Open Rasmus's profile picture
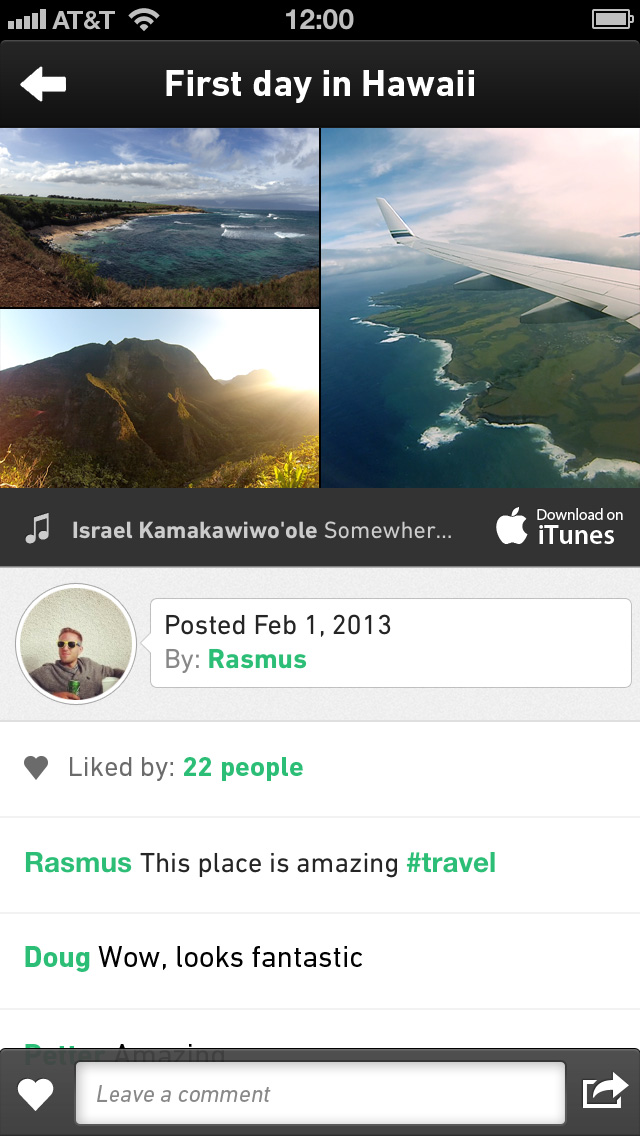Viewport: 640px width, 1136px height. tap(75, 645)
